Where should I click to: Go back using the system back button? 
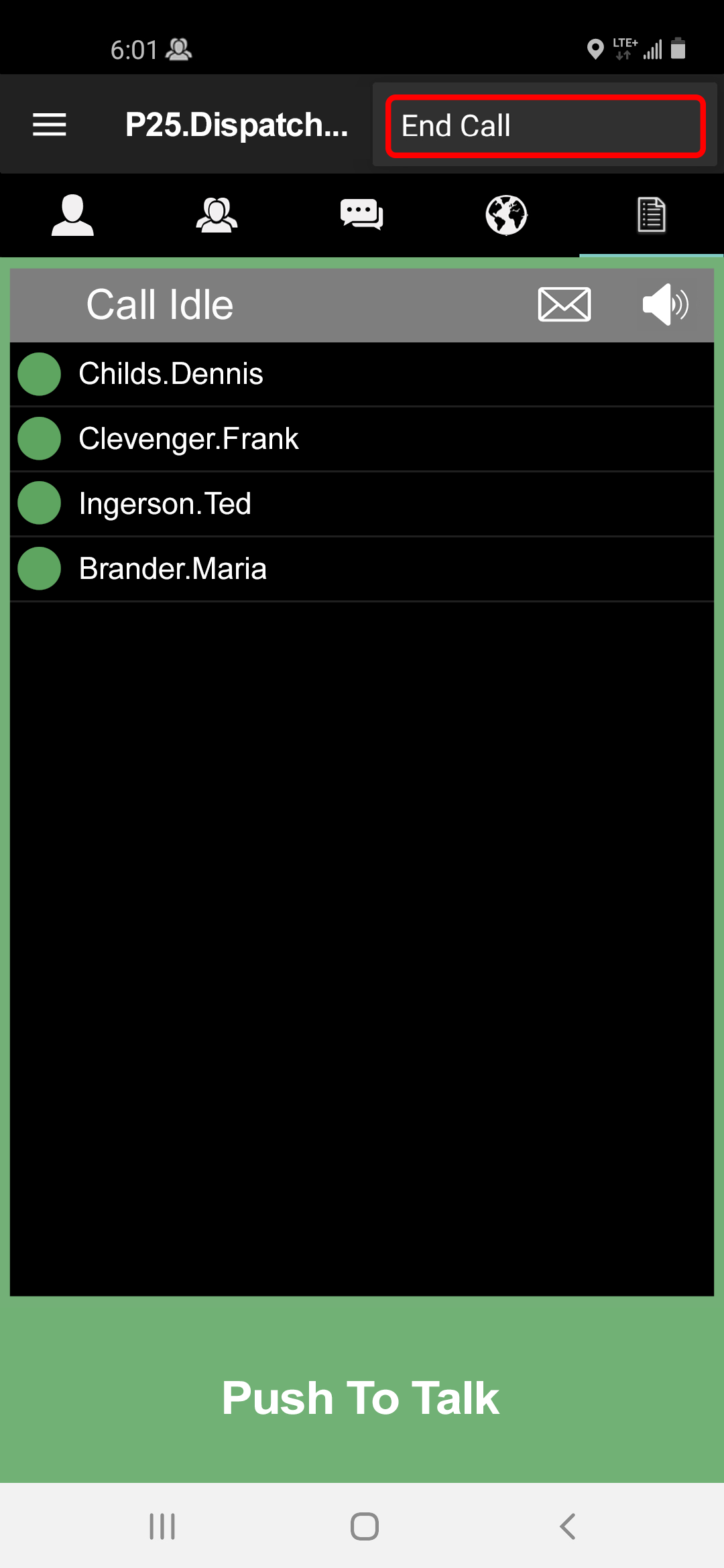[568, 1526]
